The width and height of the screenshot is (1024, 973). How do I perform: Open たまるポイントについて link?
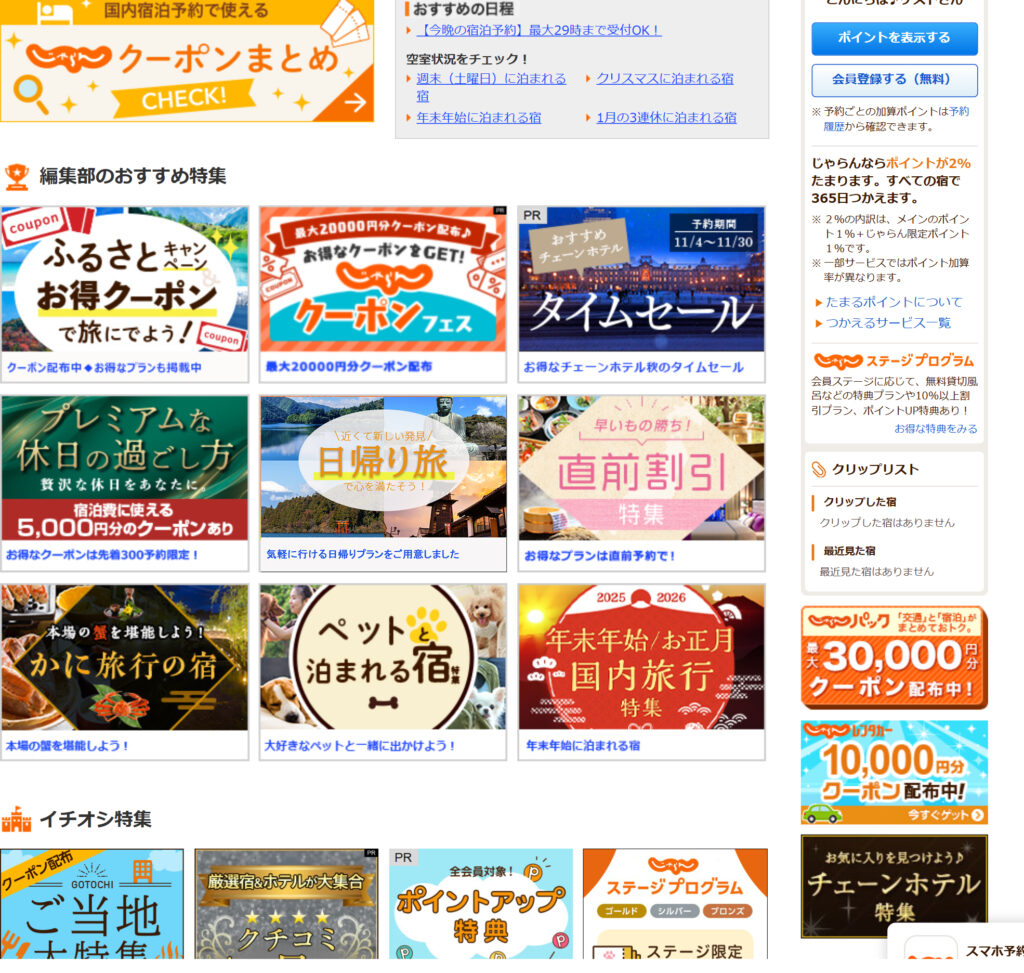click(894, 302)
